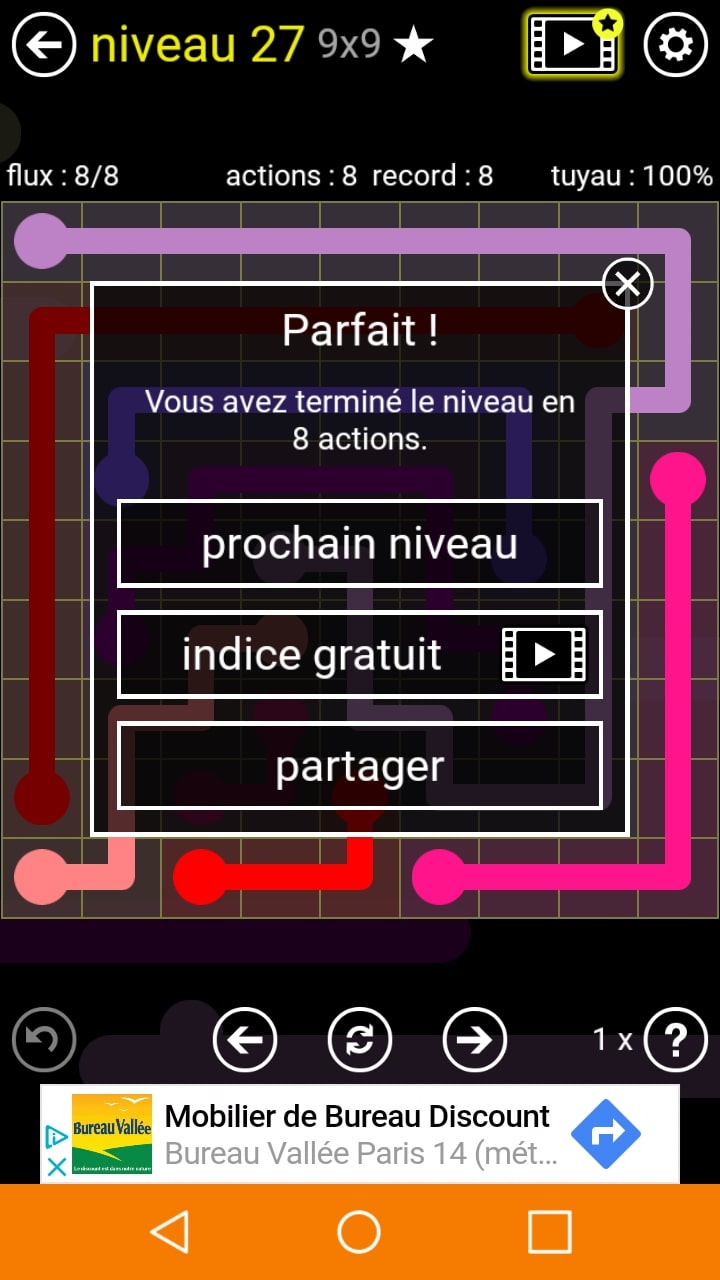
Task: Go to the next level arrow
Action: tap(474, 1040)
